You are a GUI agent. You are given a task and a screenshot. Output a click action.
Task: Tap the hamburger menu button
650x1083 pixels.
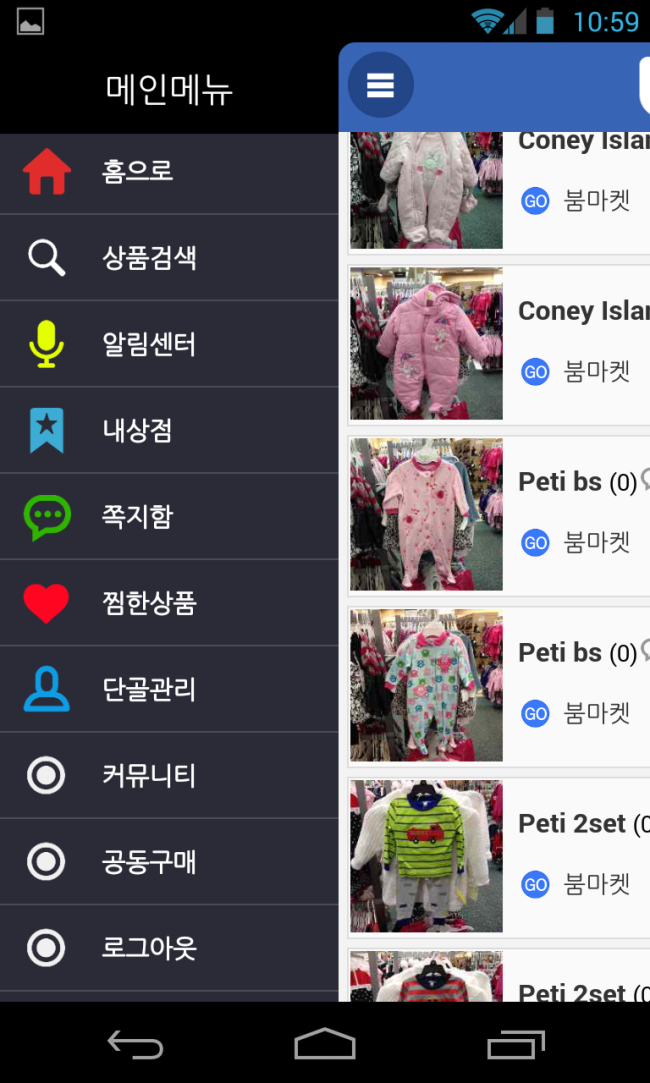[x=380, y=86]
